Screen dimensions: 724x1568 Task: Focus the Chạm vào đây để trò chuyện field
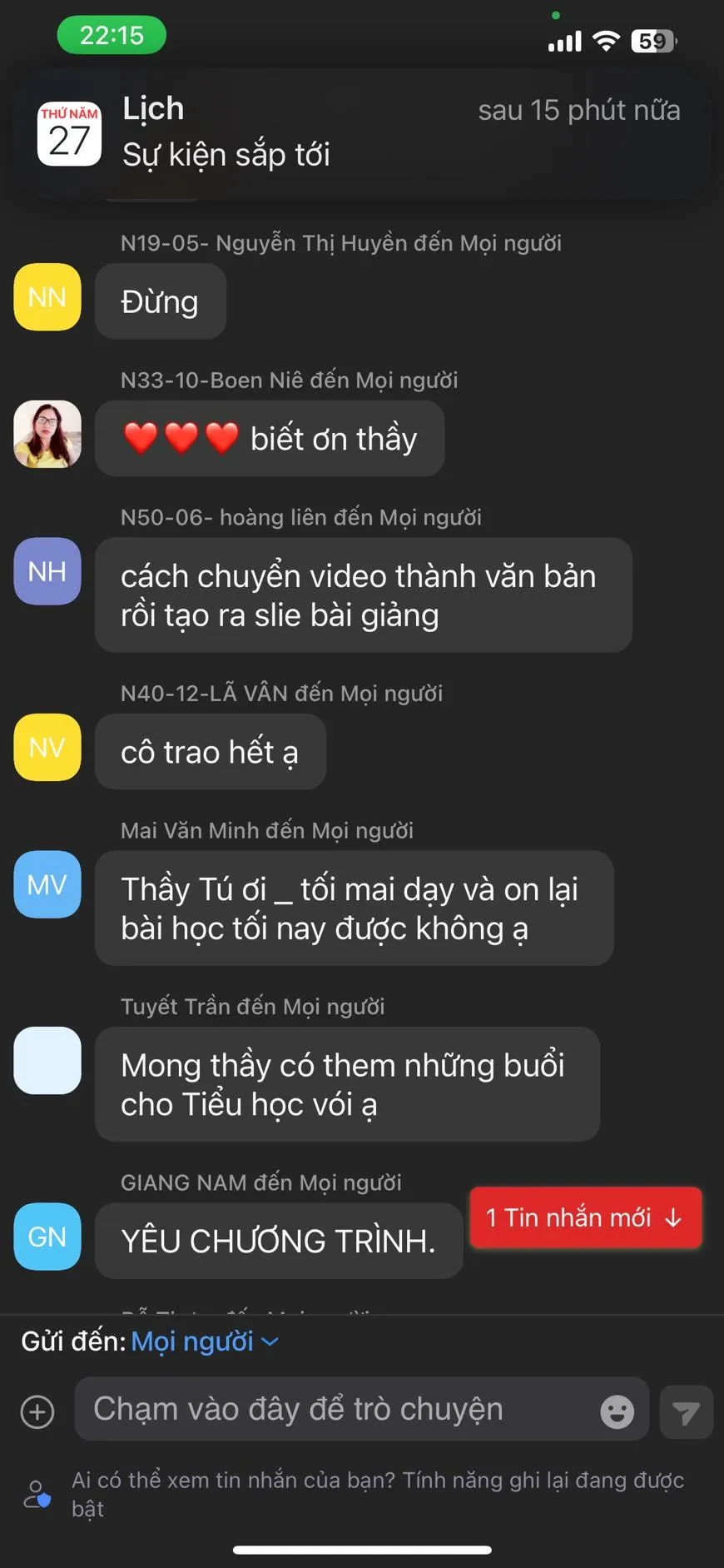[x=333, y=1410]
